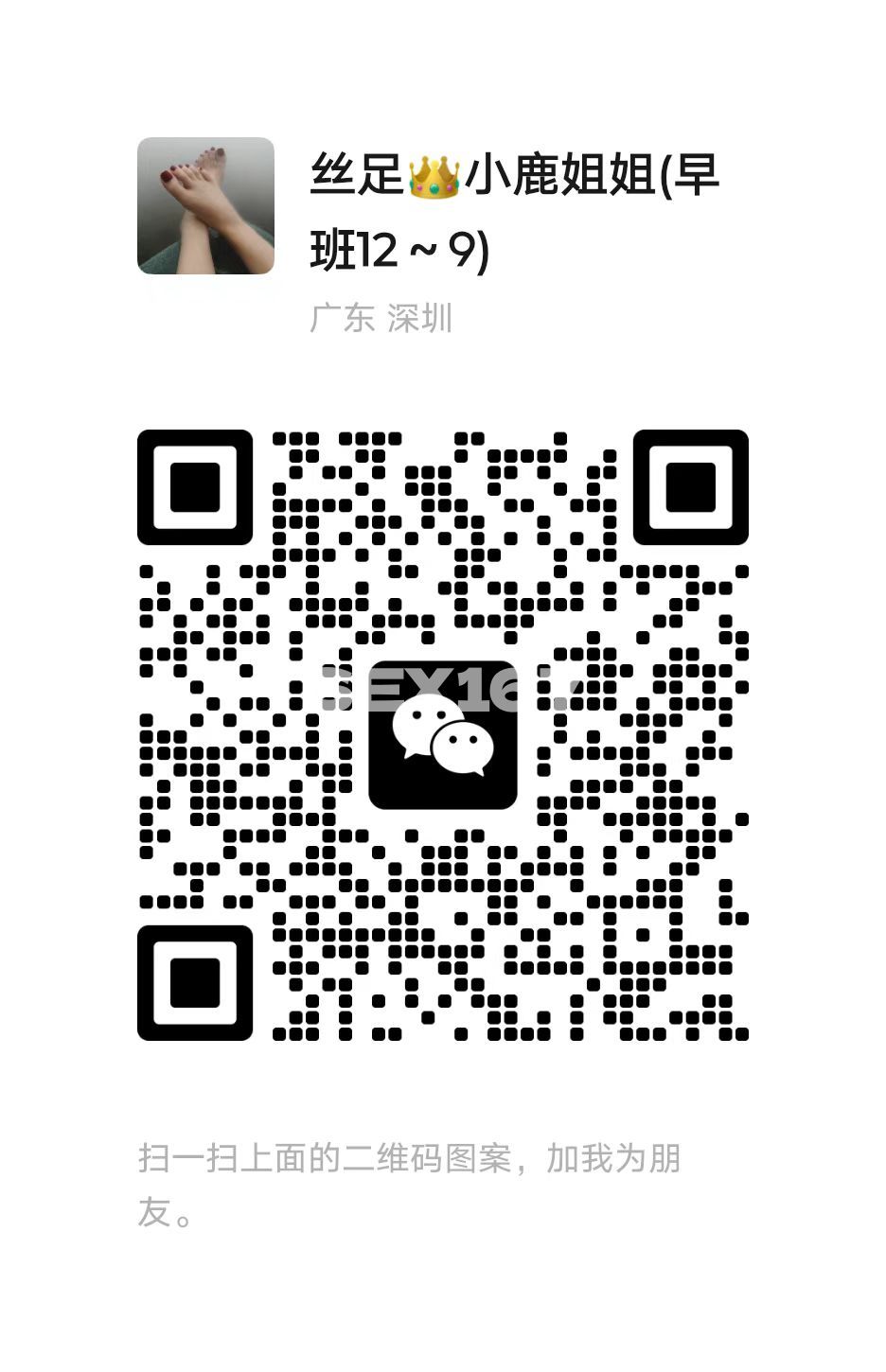Click the rounded black WeChat logo background square
The width and height of the screenshot is (886, 1372).
point(443,735)
